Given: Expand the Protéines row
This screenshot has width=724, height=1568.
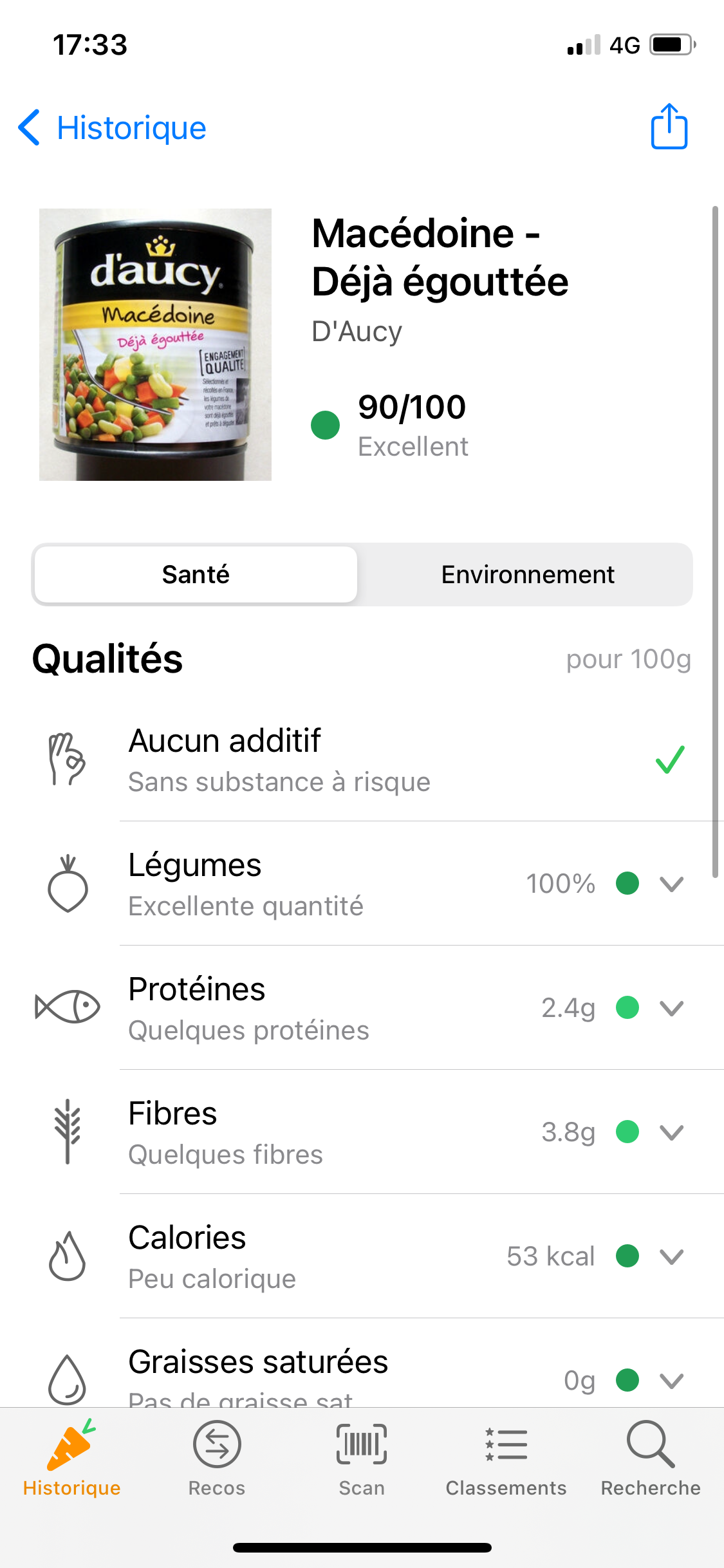Looking at the screenshot, I should click(671, 1008).
